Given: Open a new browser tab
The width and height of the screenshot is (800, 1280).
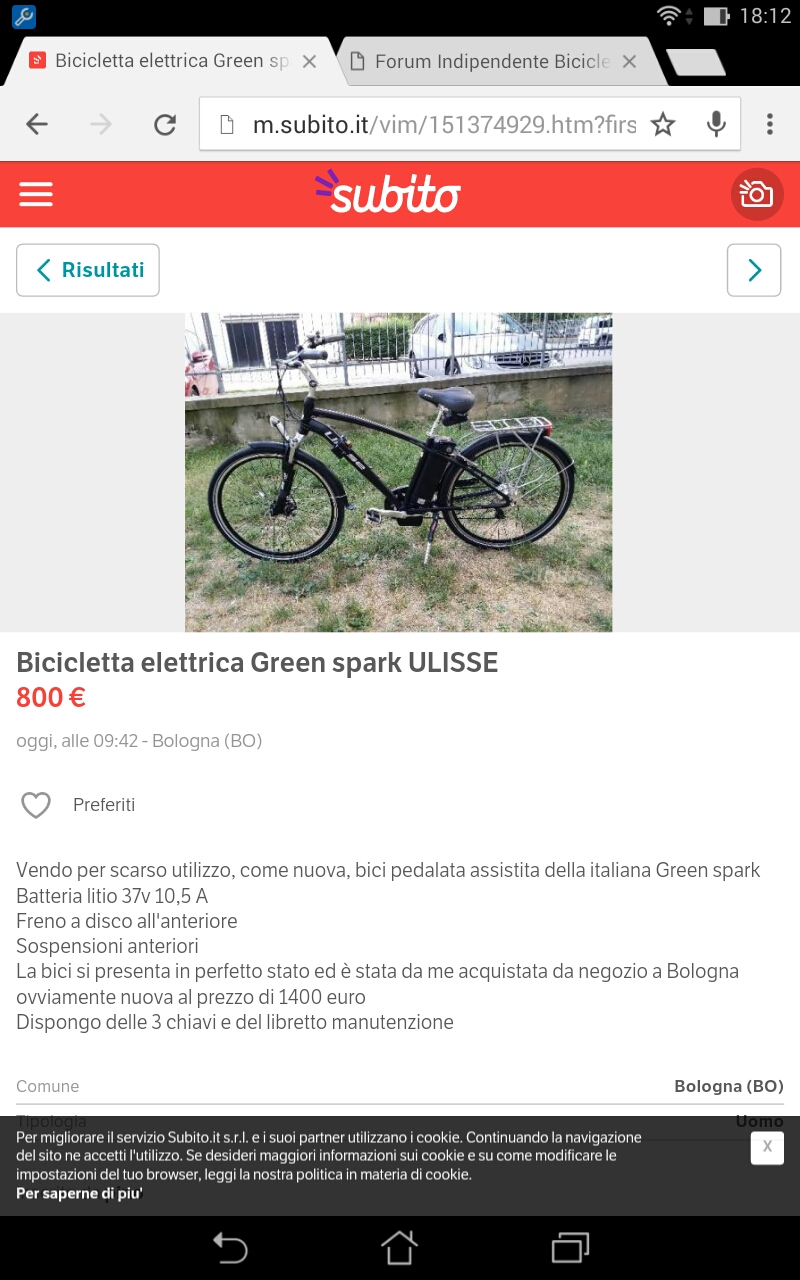Looking at the screenshot, I should (696, 62).
